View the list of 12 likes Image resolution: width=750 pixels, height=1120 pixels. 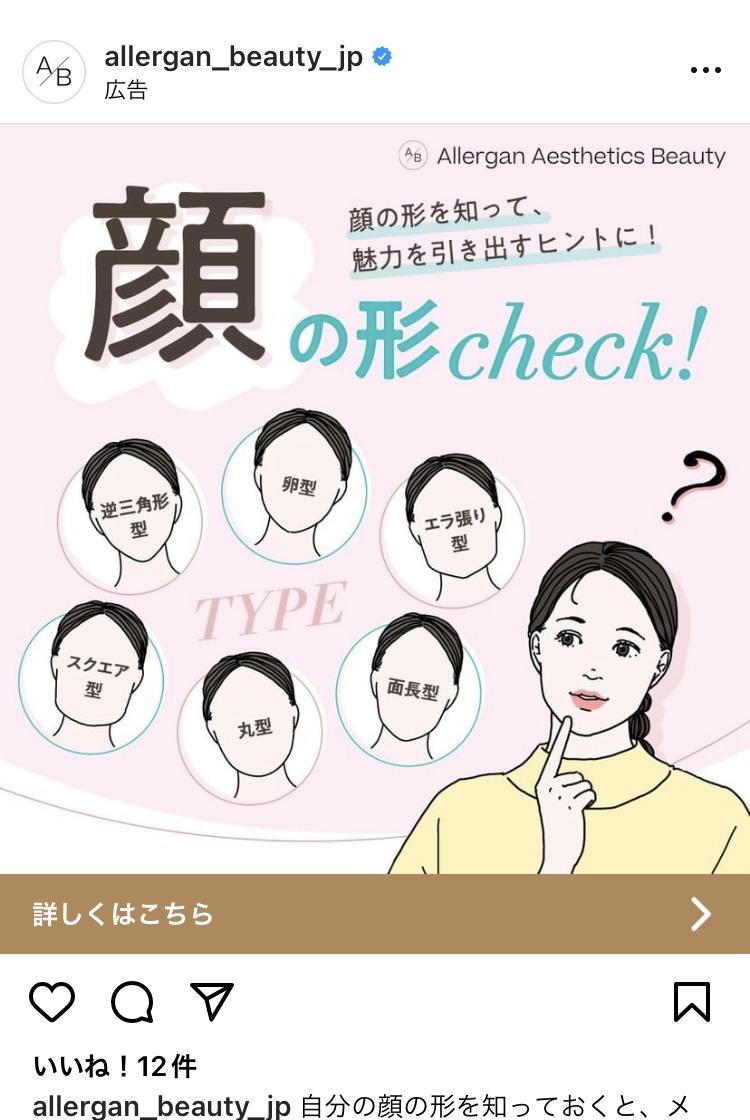115,1066
